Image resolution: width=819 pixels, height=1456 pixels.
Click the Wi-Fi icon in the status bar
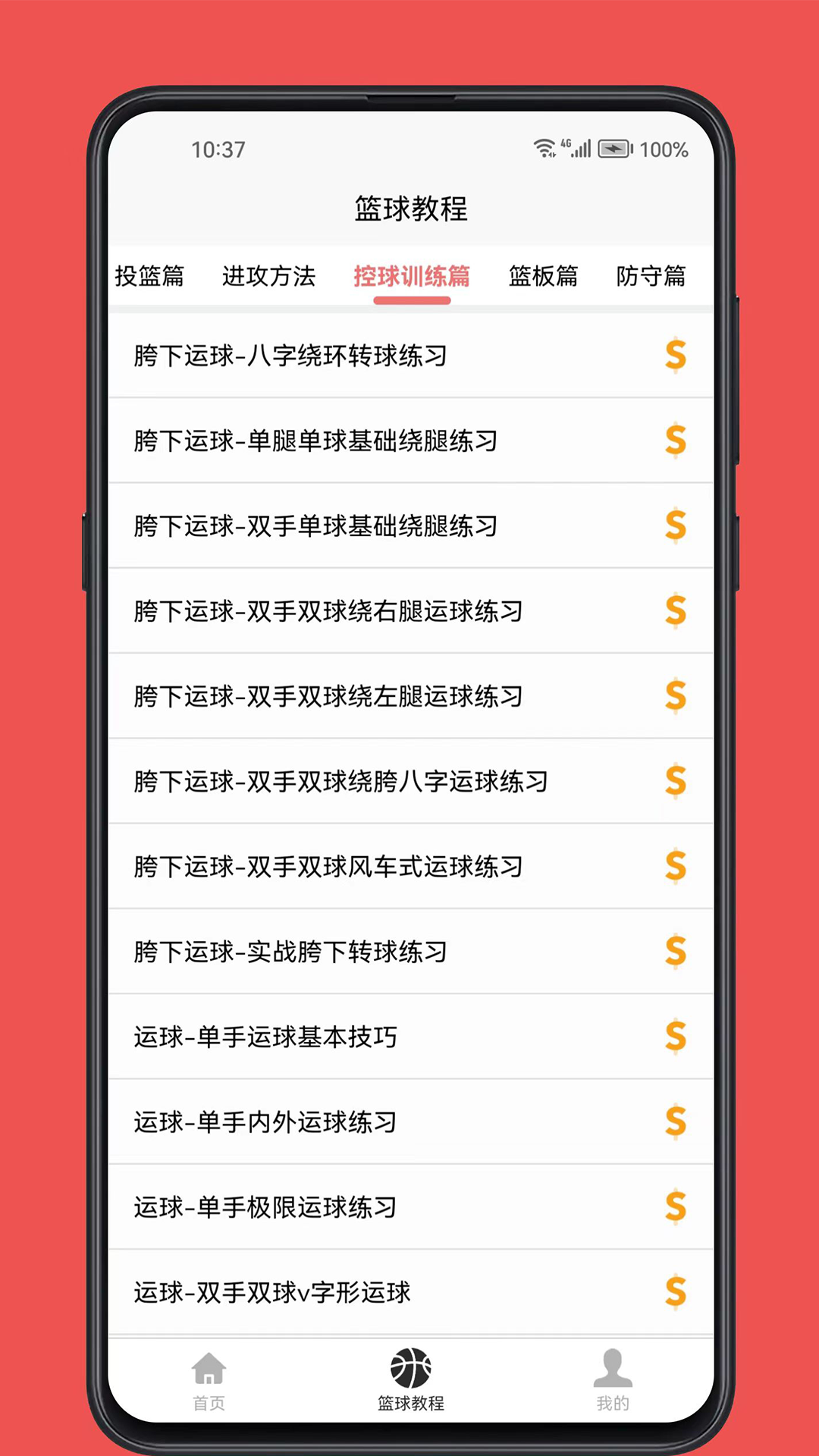point(544,149)
